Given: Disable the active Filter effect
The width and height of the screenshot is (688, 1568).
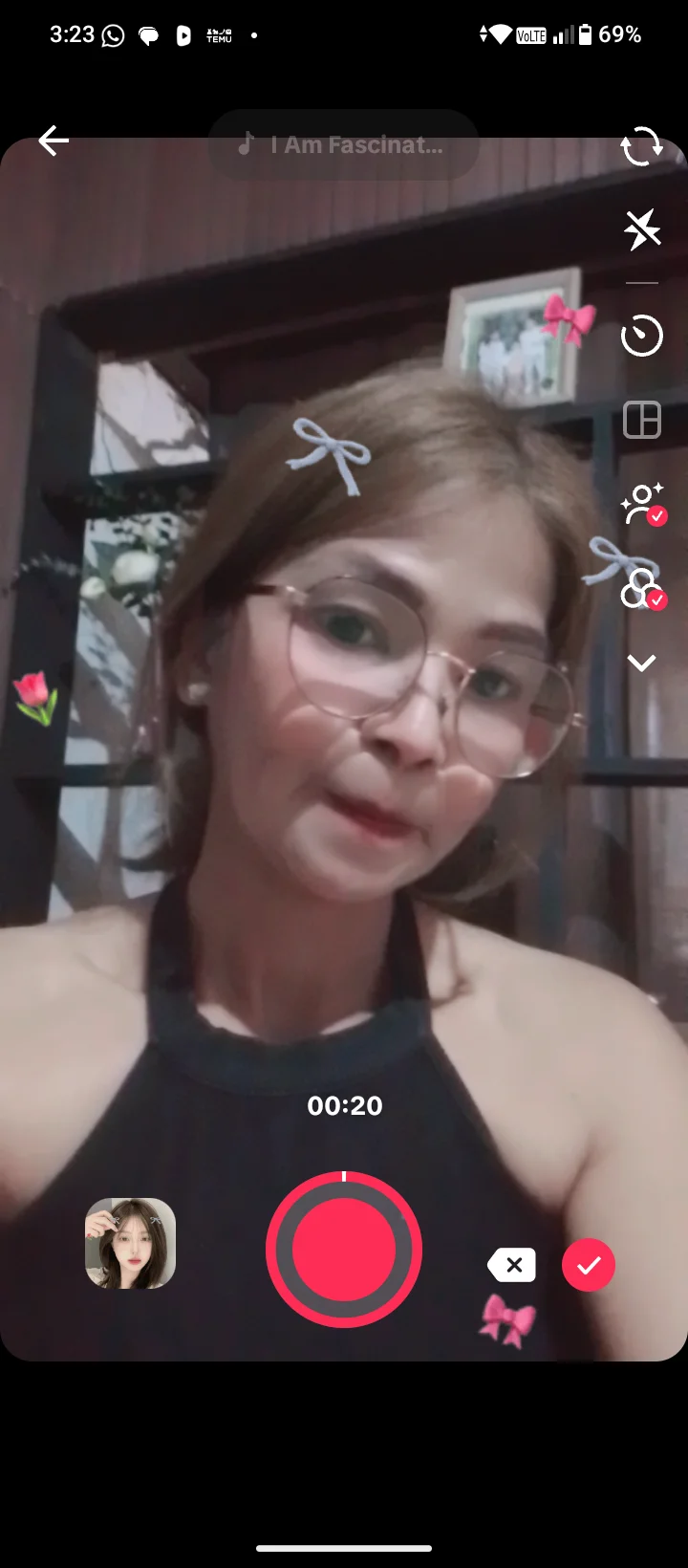Looking at the screenshot, I should (x=657, y=601).
